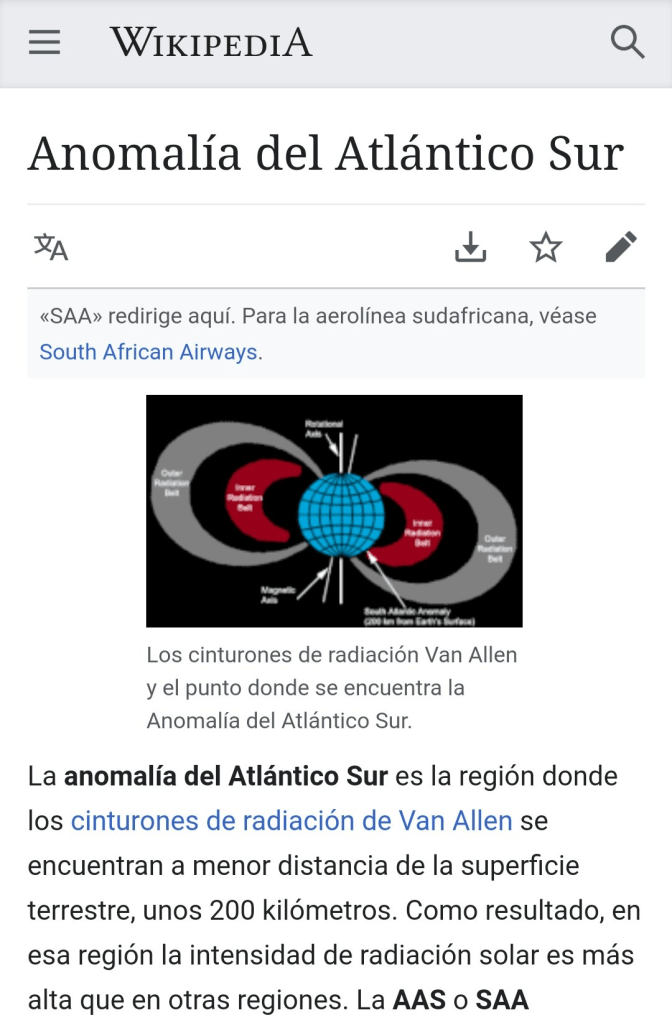Open the Van Allen radiation belts image

pos(334,510)
